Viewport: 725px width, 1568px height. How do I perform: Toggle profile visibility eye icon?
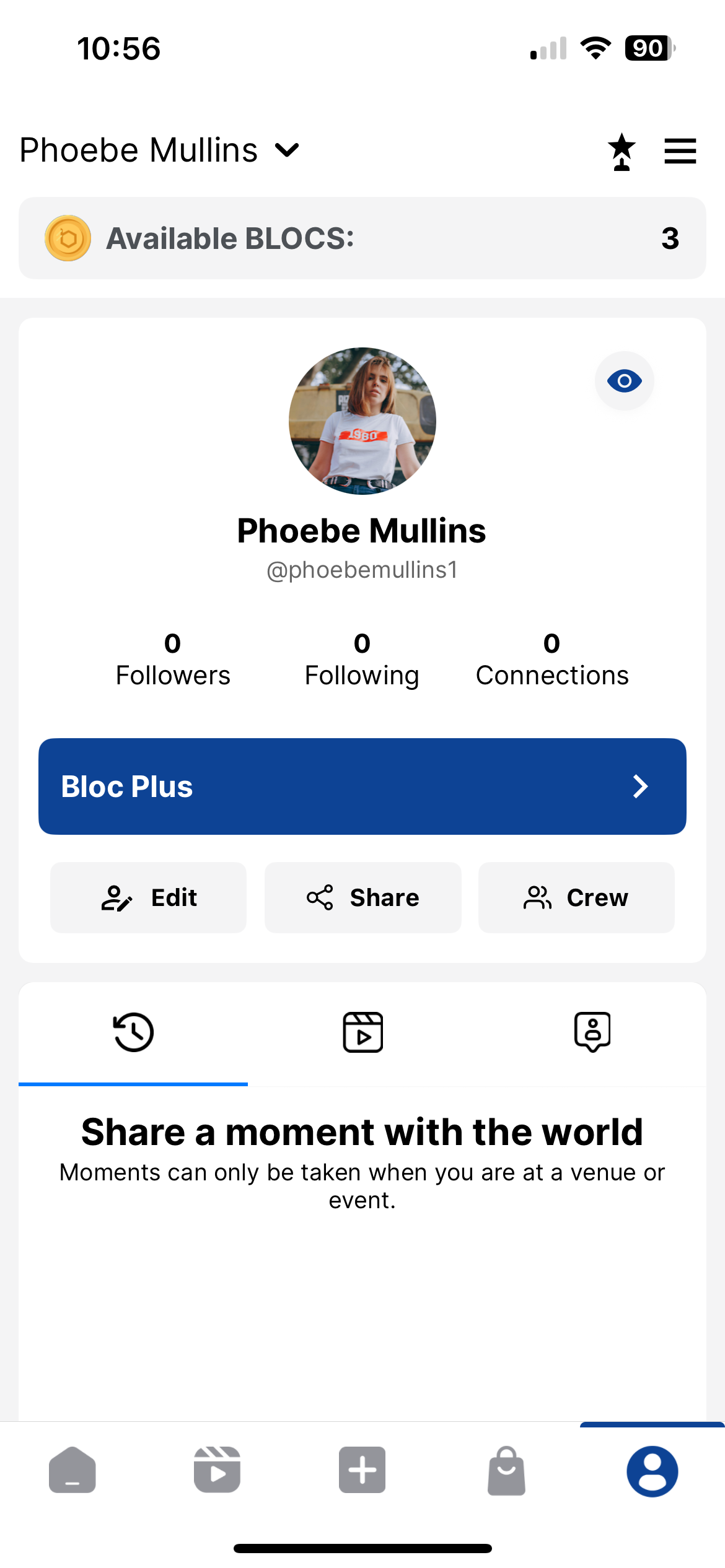tap(624, 381)
